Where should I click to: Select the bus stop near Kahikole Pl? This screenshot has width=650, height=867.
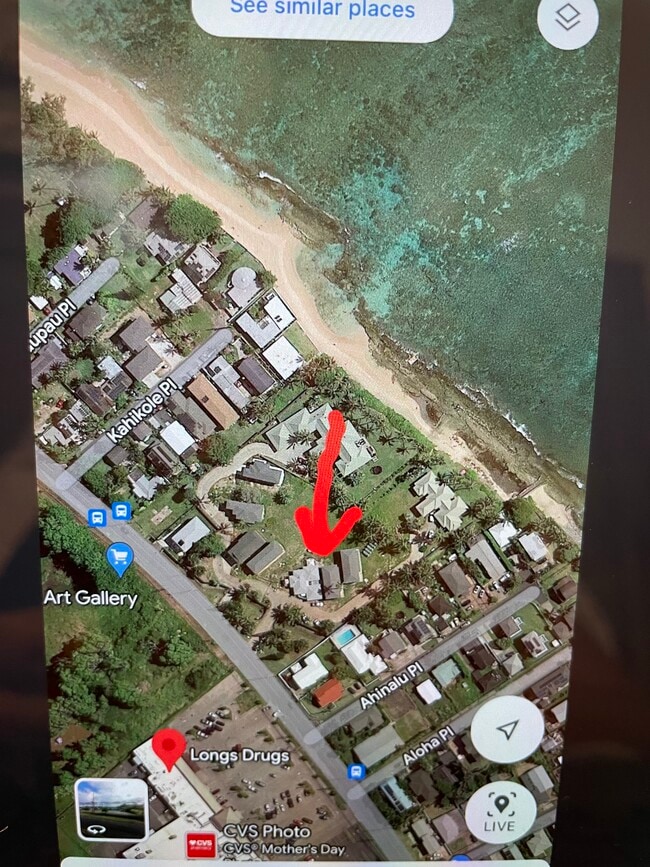click(x=121, y=511)
